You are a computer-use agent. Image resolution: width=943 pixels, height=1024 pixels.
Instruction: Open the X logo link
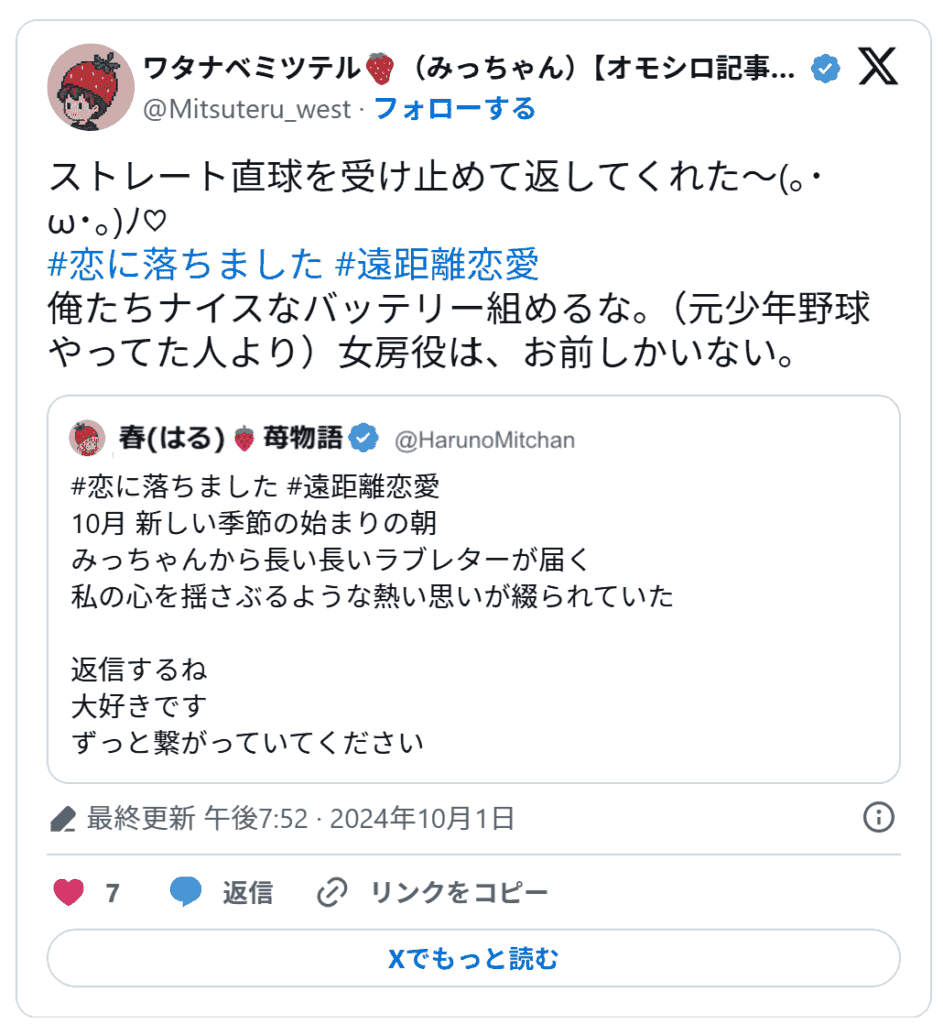click(877, 68)
